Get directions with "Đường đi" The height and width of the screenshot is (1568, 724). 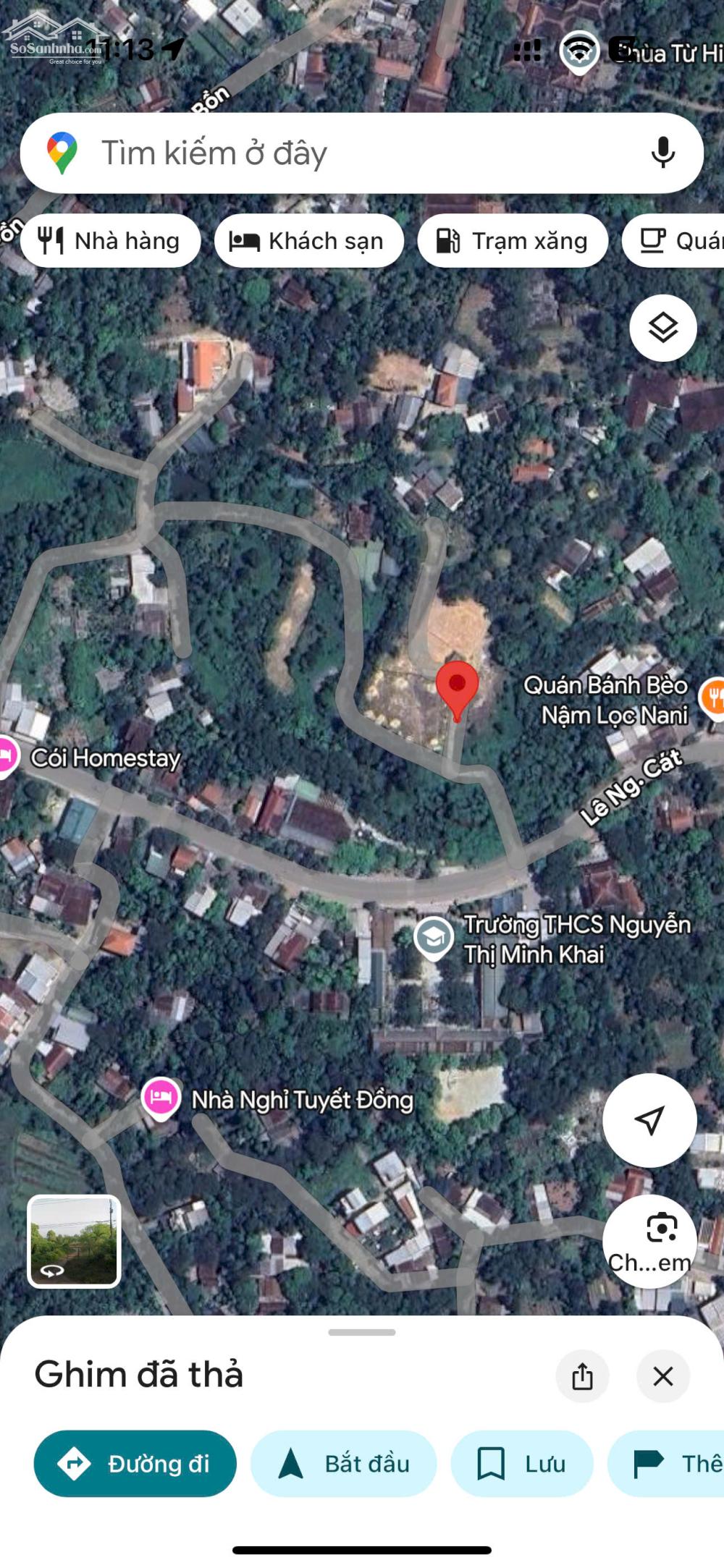(x=135, y=1464)
